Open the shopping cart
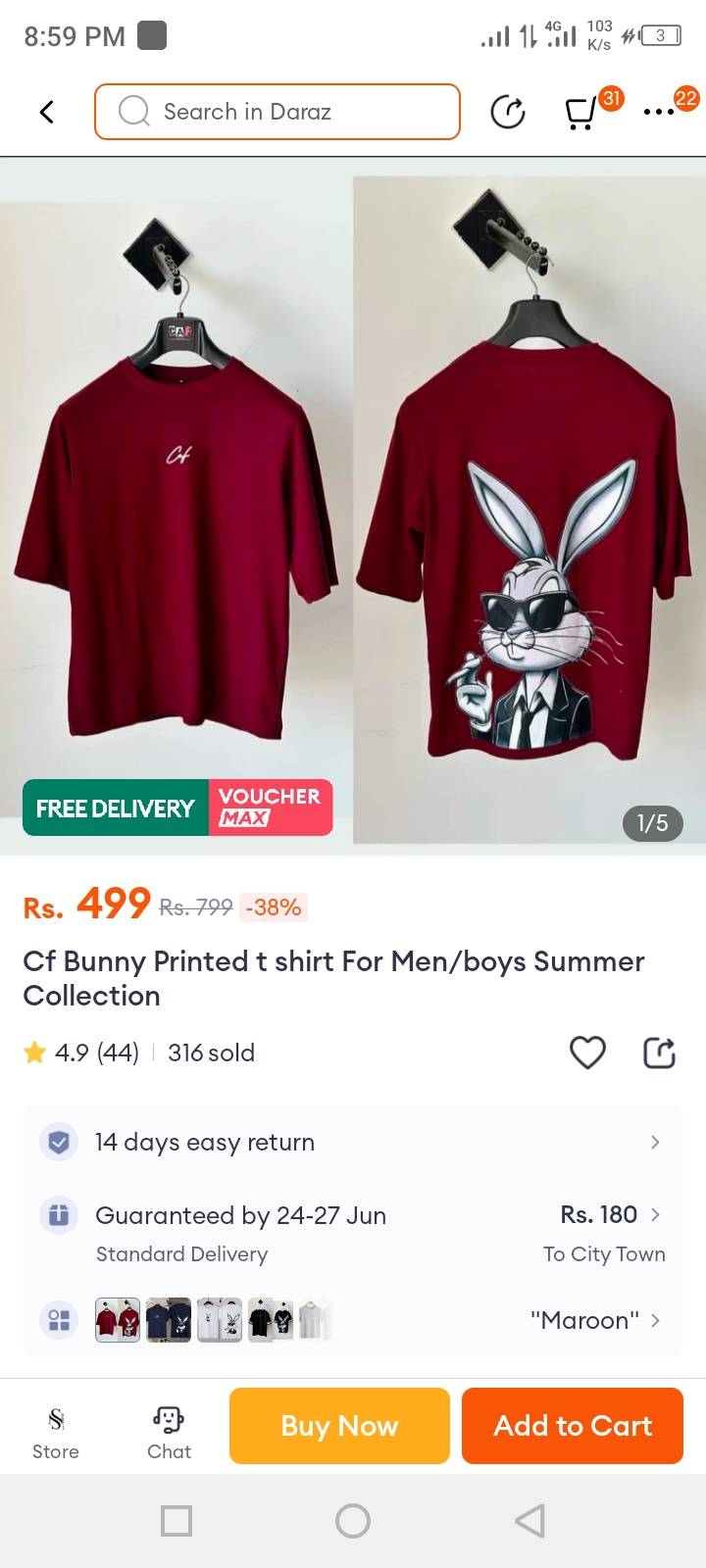Image resolution: width=706 pixels, height=1568 pixels. [x=581, y=113]
